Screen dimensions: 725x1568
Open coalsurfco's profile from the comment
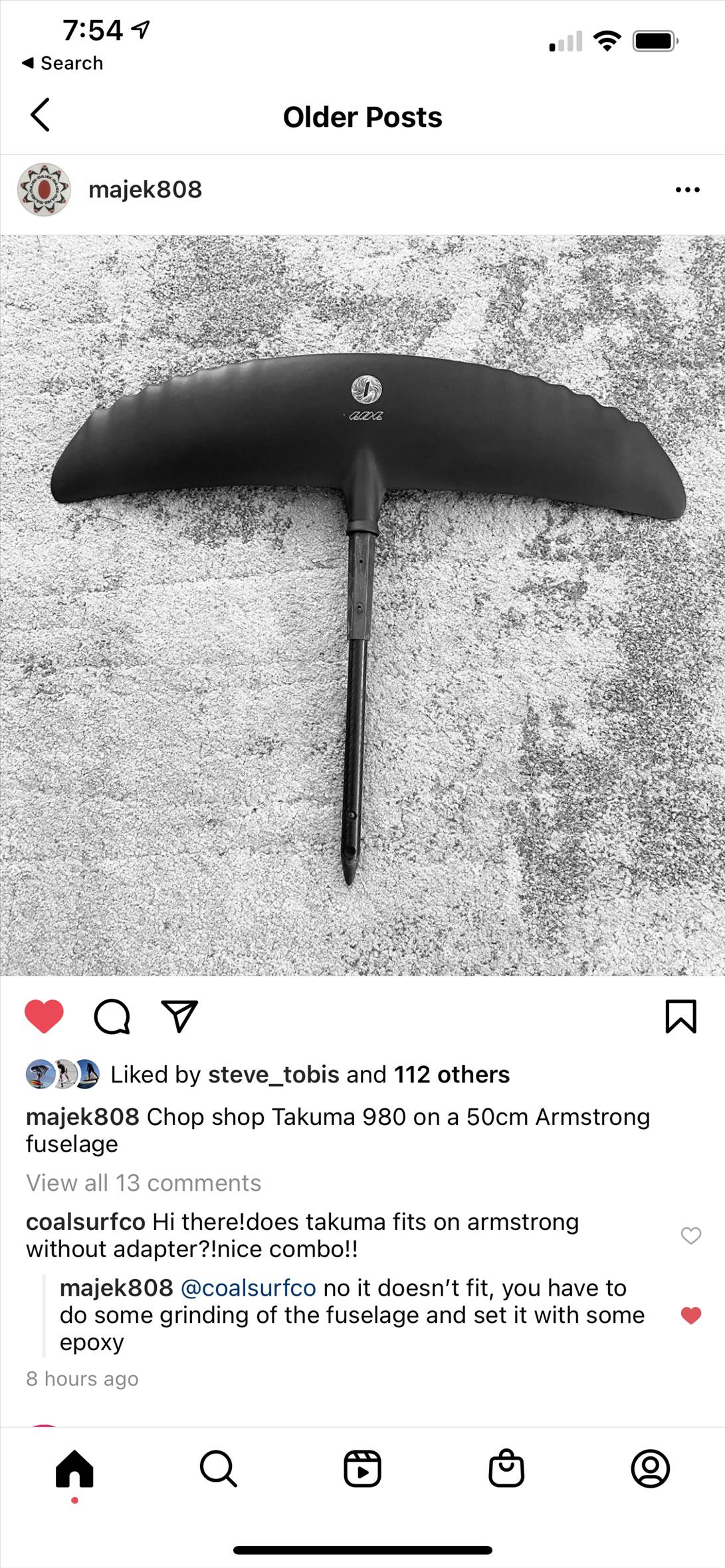click(85, 1222)
